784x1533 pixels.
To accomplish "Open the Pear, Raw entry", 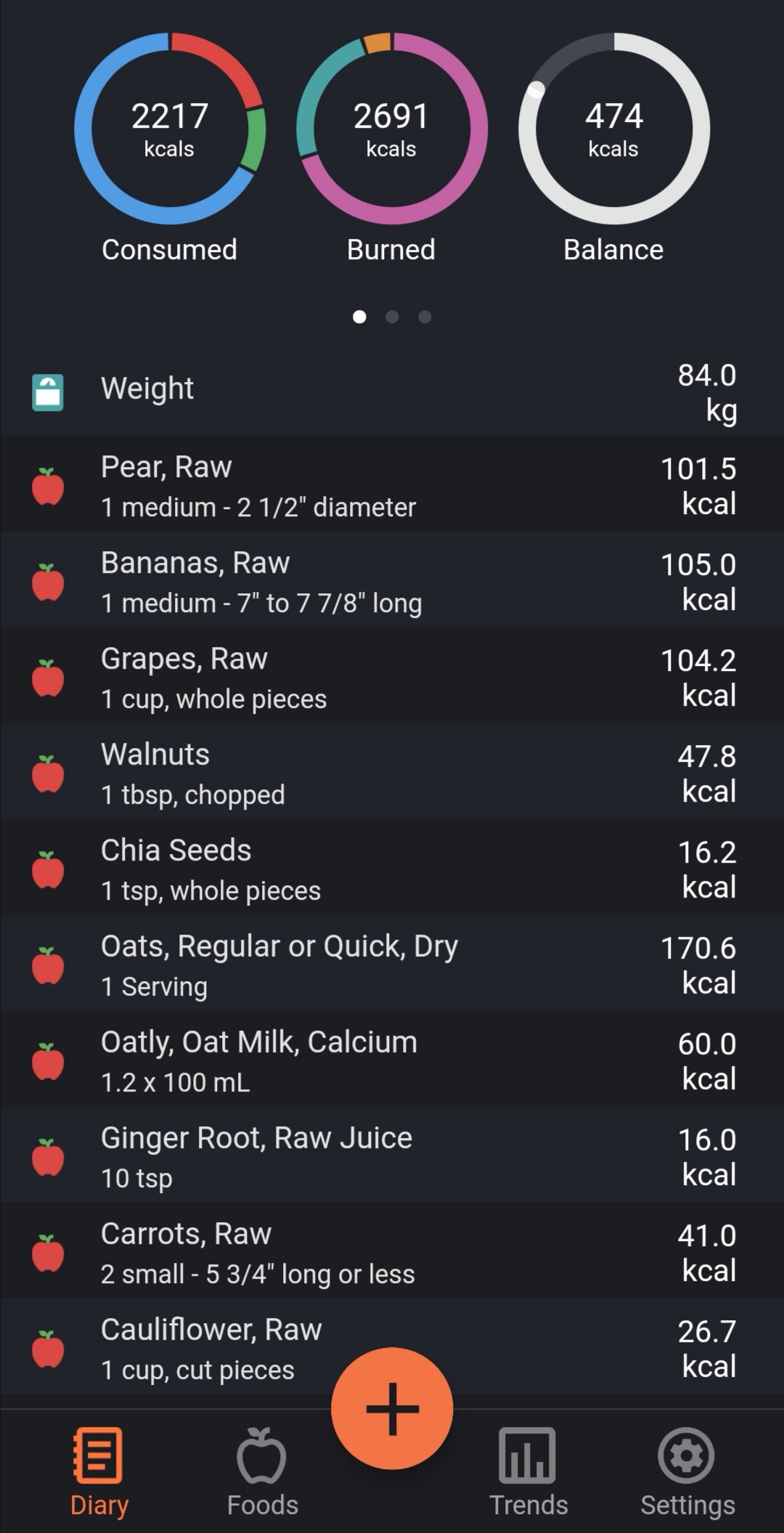I will 392,485.
